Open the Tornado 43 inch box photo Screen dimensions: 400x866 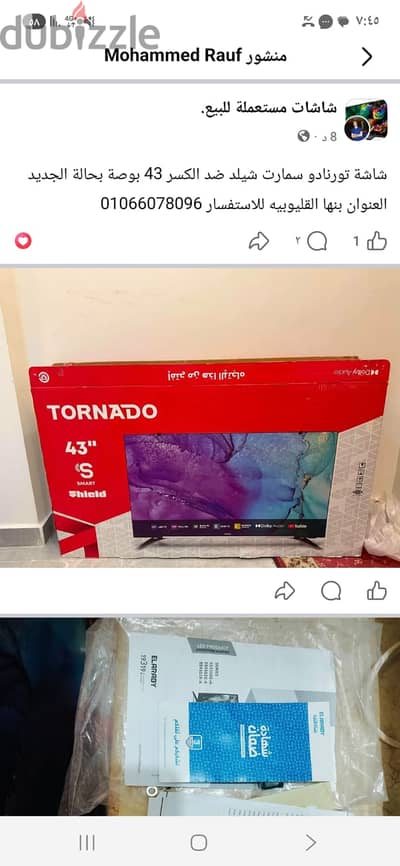coord(200,418)
